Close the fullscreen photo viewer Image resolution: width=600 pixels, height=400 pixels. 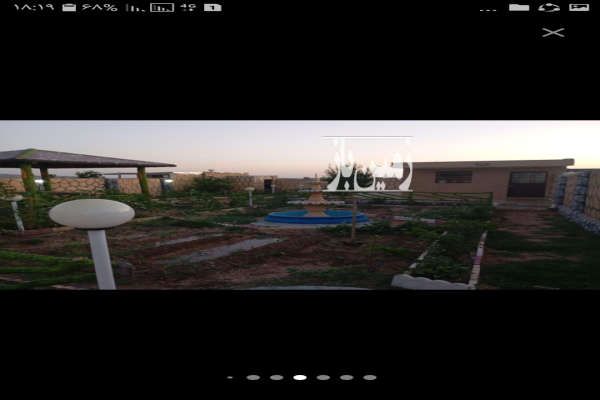[x=553, y=32]
